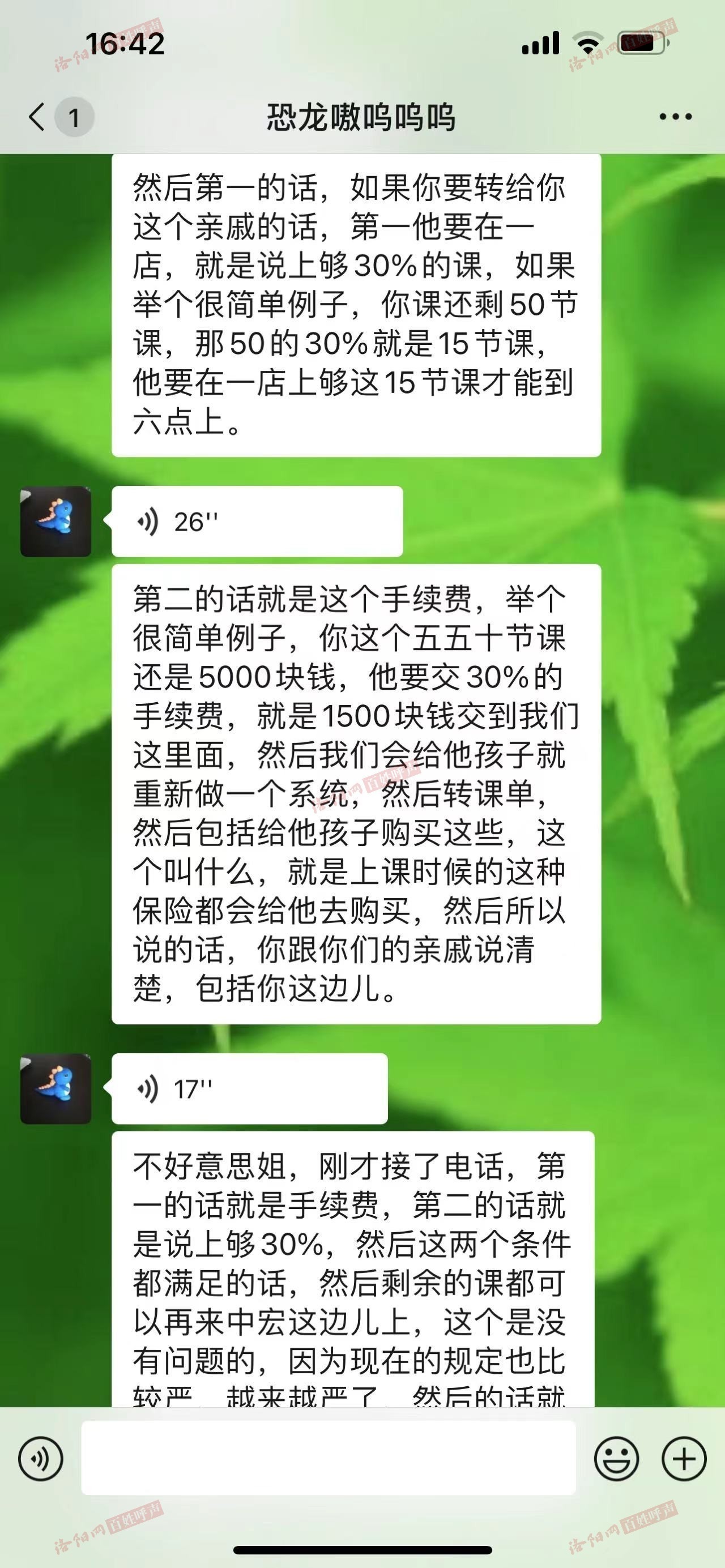Switch to voice input mode
This screenshot has width=725, height=1568.
click(41, 1459)
